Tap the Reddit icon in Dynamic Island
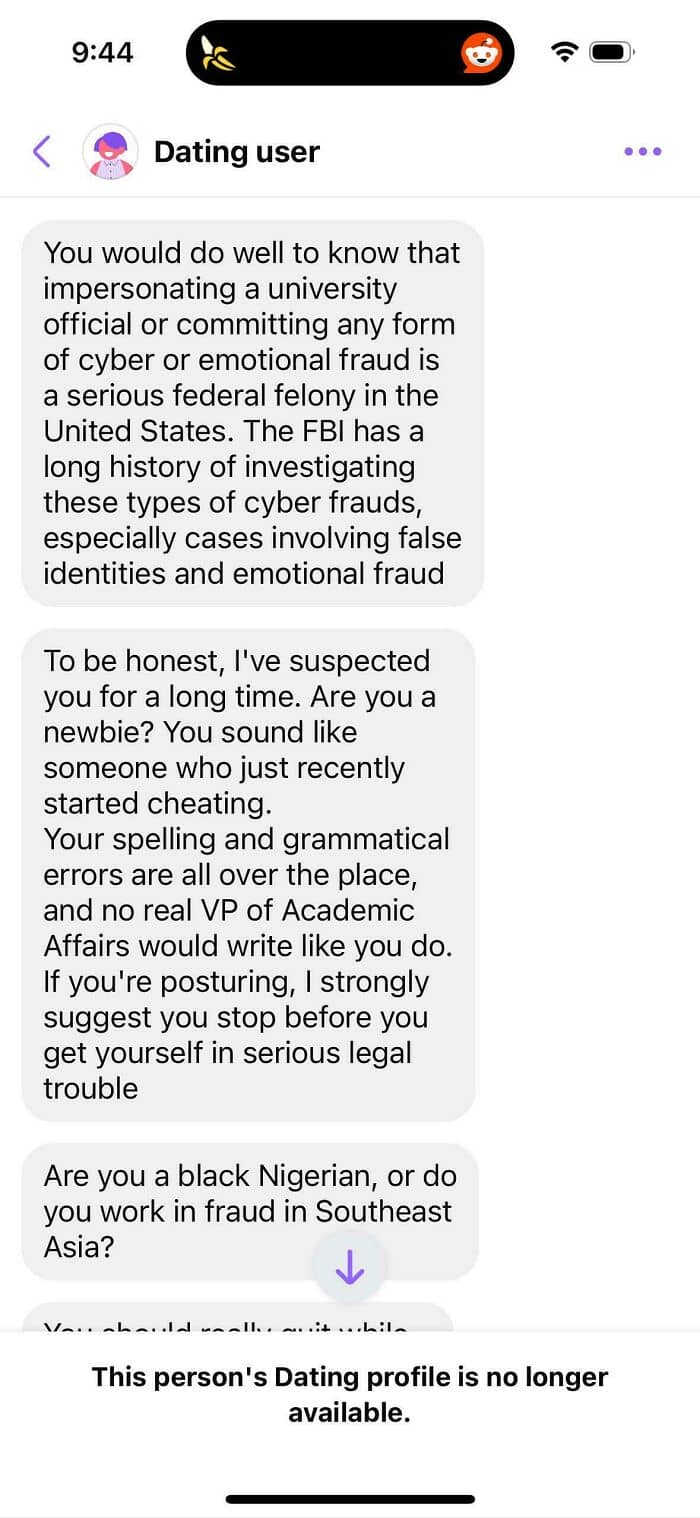This screenshot has height=1518, width=700. (x=481, y=52)
